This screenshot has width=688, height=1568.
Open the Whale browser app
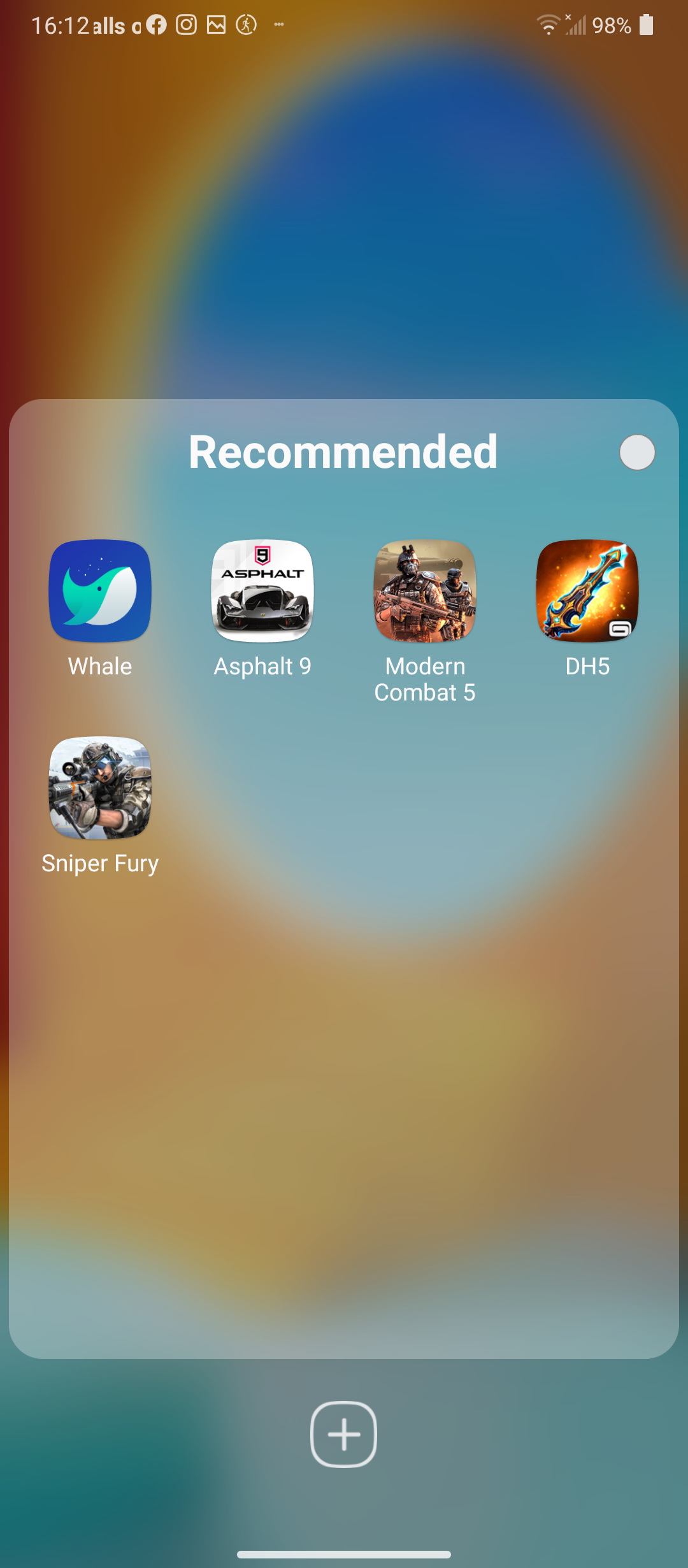point(100,591)
